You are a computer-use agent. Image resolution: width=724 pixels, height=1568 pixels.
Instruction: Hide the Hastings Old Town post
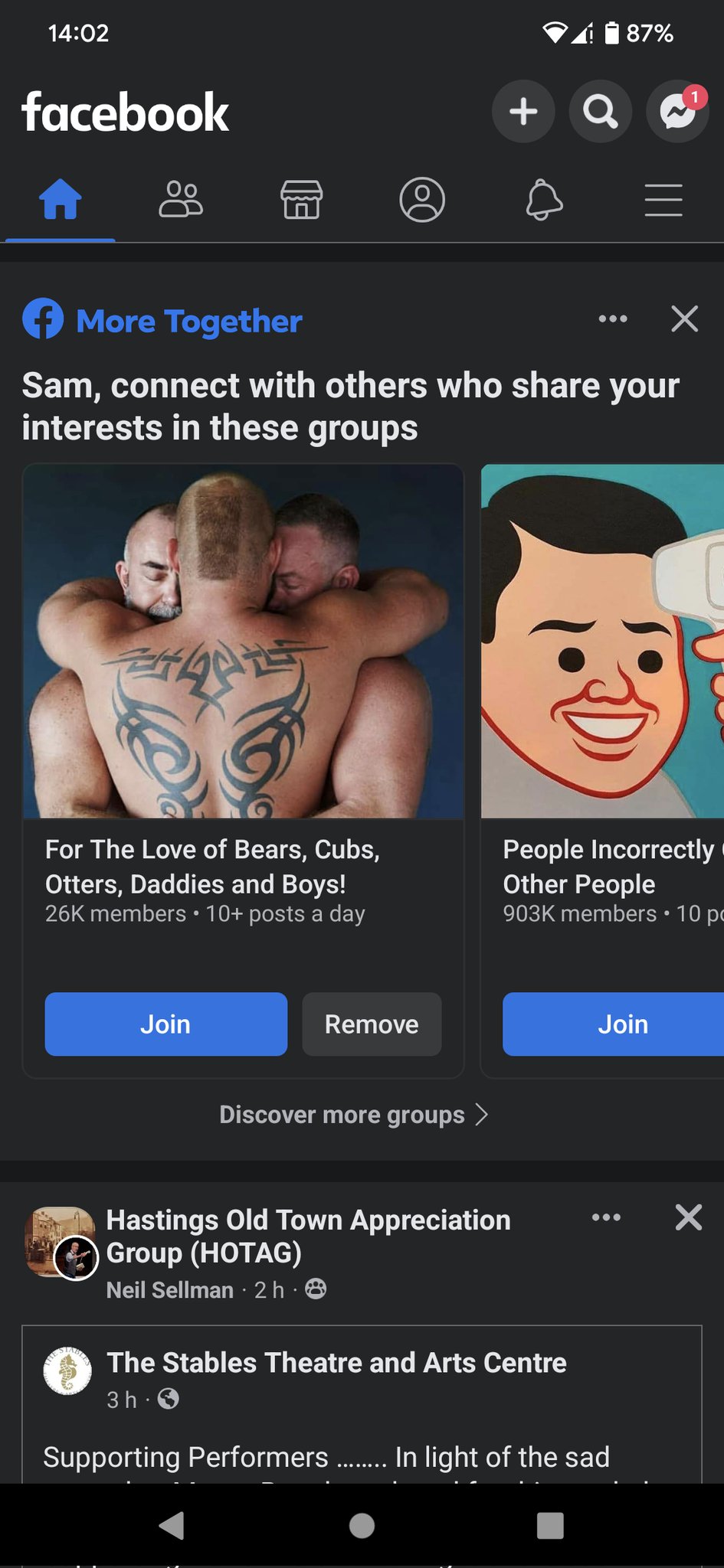click(688, 1217)
